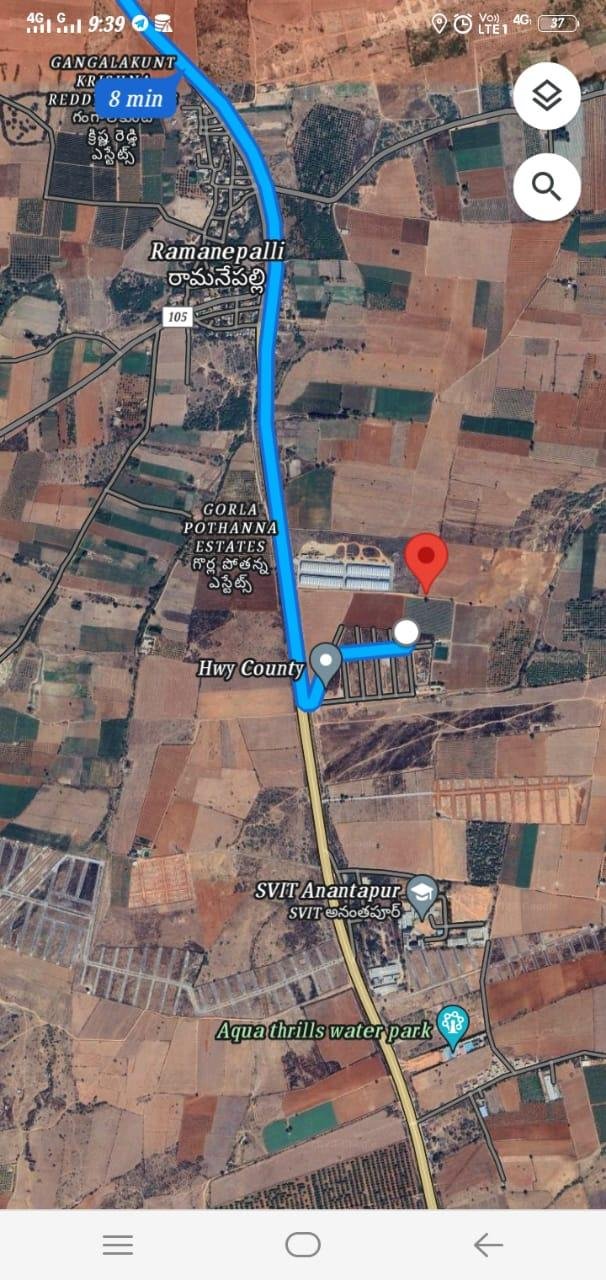This screenshot has width=606, height=1280.
Task: Open Aqua thrills water park marker
Action: point(454,1024)
